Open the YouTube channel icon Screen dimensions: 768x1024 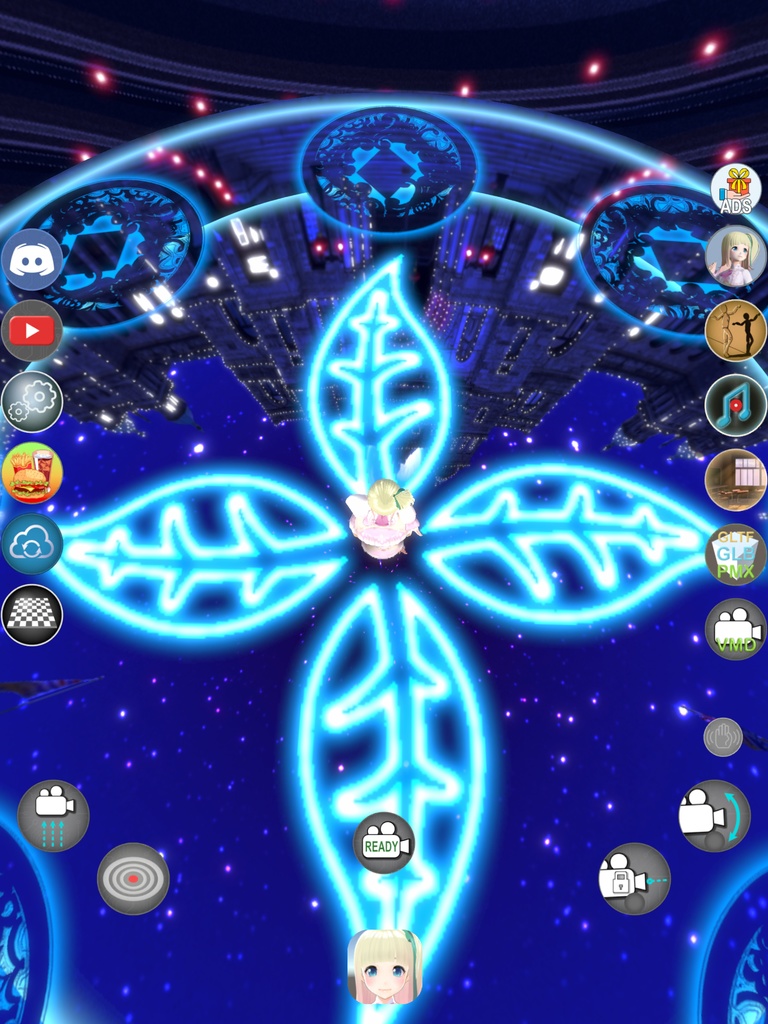coord(32,331)
